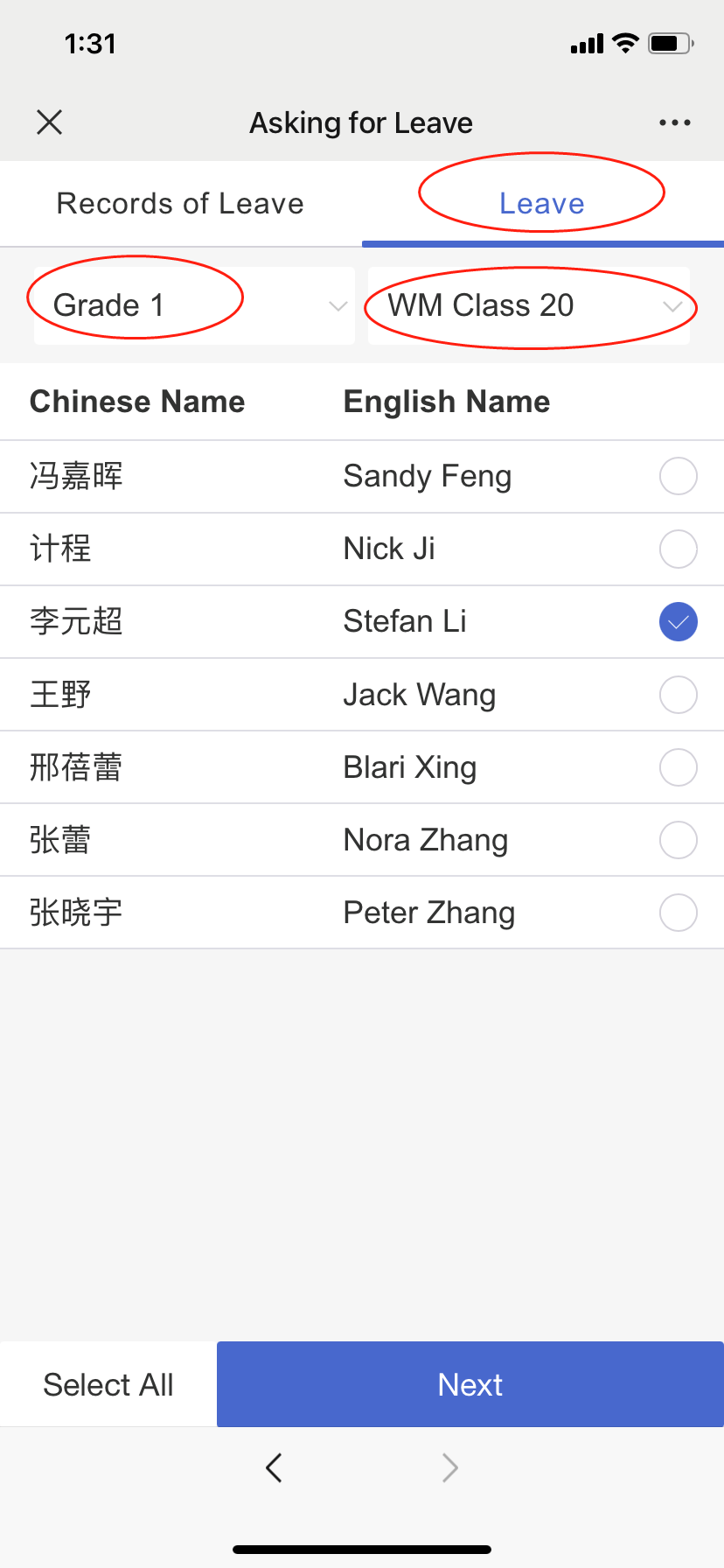
Task: Continue with the Next button
Action: point(470,1385)
